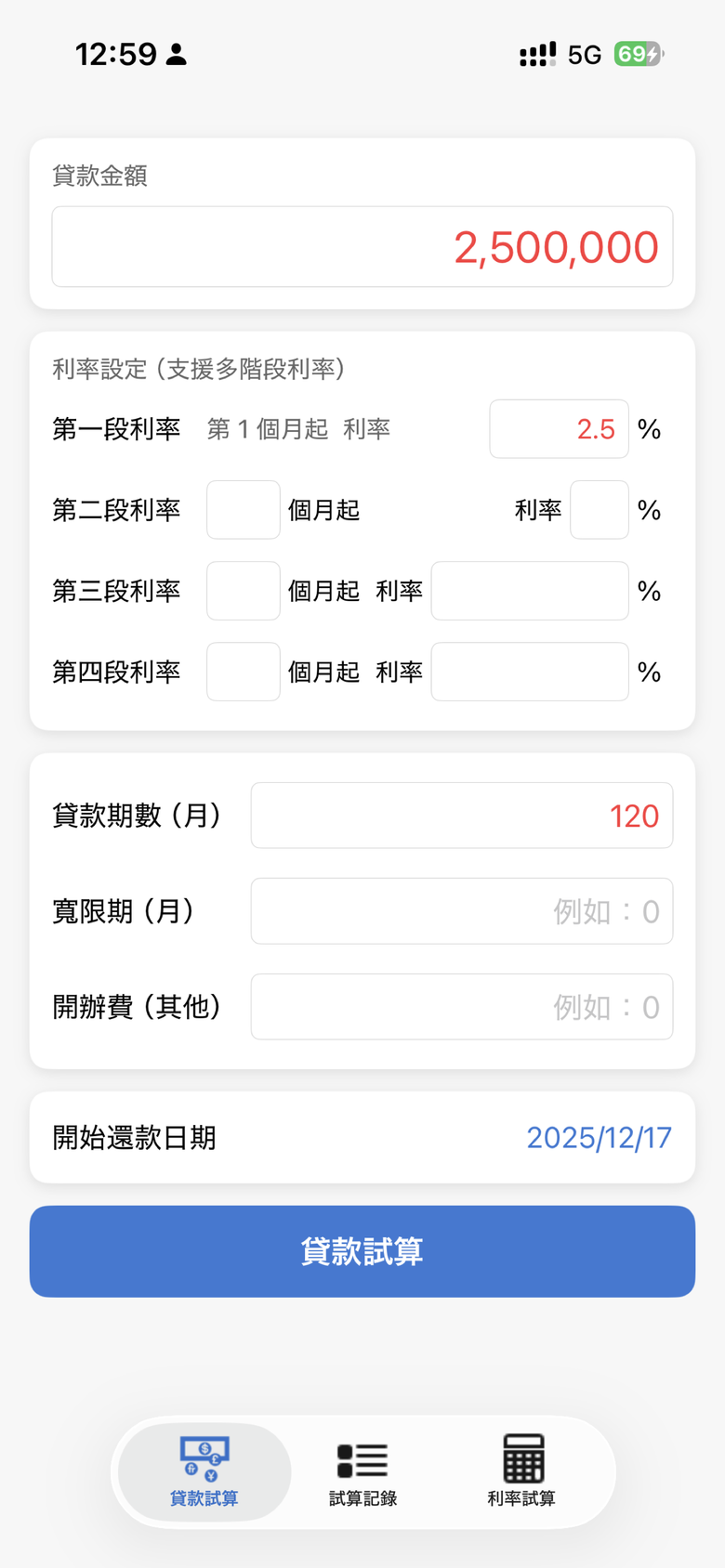Image resolution: width=725 pixels, height=1568 pixels.
Task: Enter the 第二段利率 starting month
Action: [x=243, y=510]
